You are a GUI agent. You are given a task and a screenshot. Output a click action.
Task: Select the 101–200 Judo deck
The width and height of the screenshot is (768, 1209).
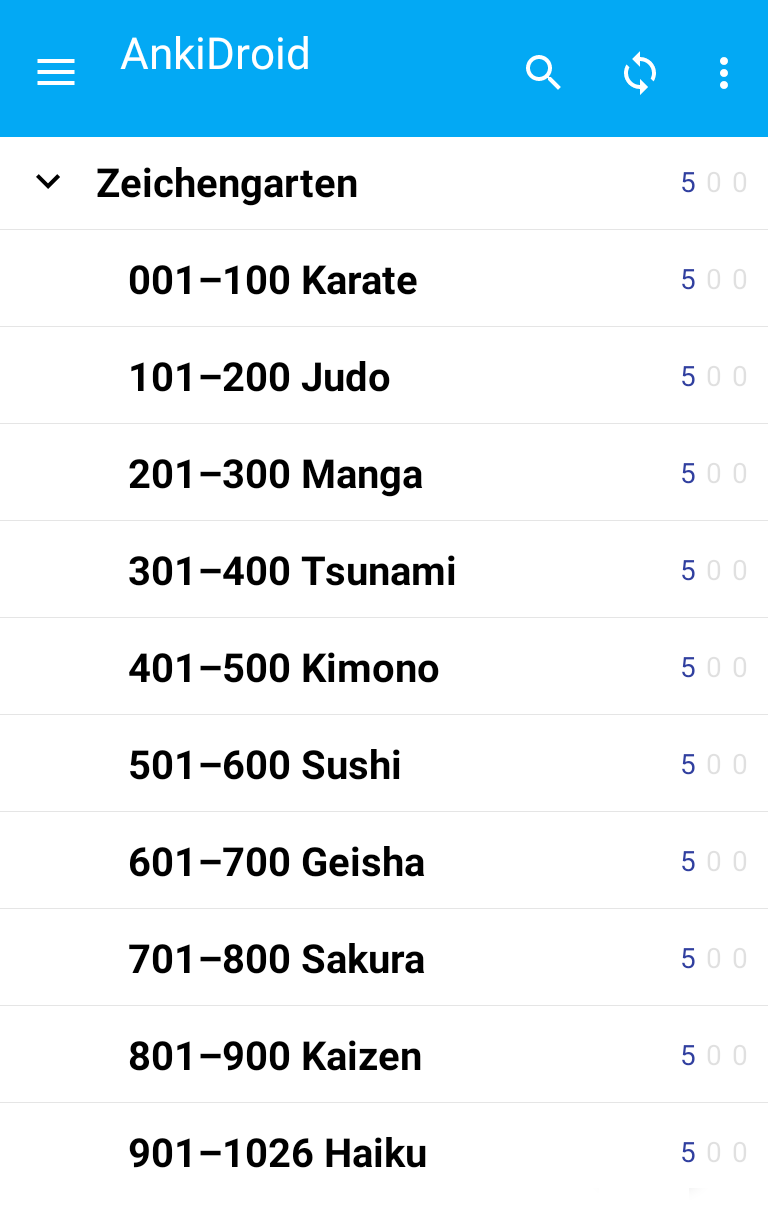(259, 378)
